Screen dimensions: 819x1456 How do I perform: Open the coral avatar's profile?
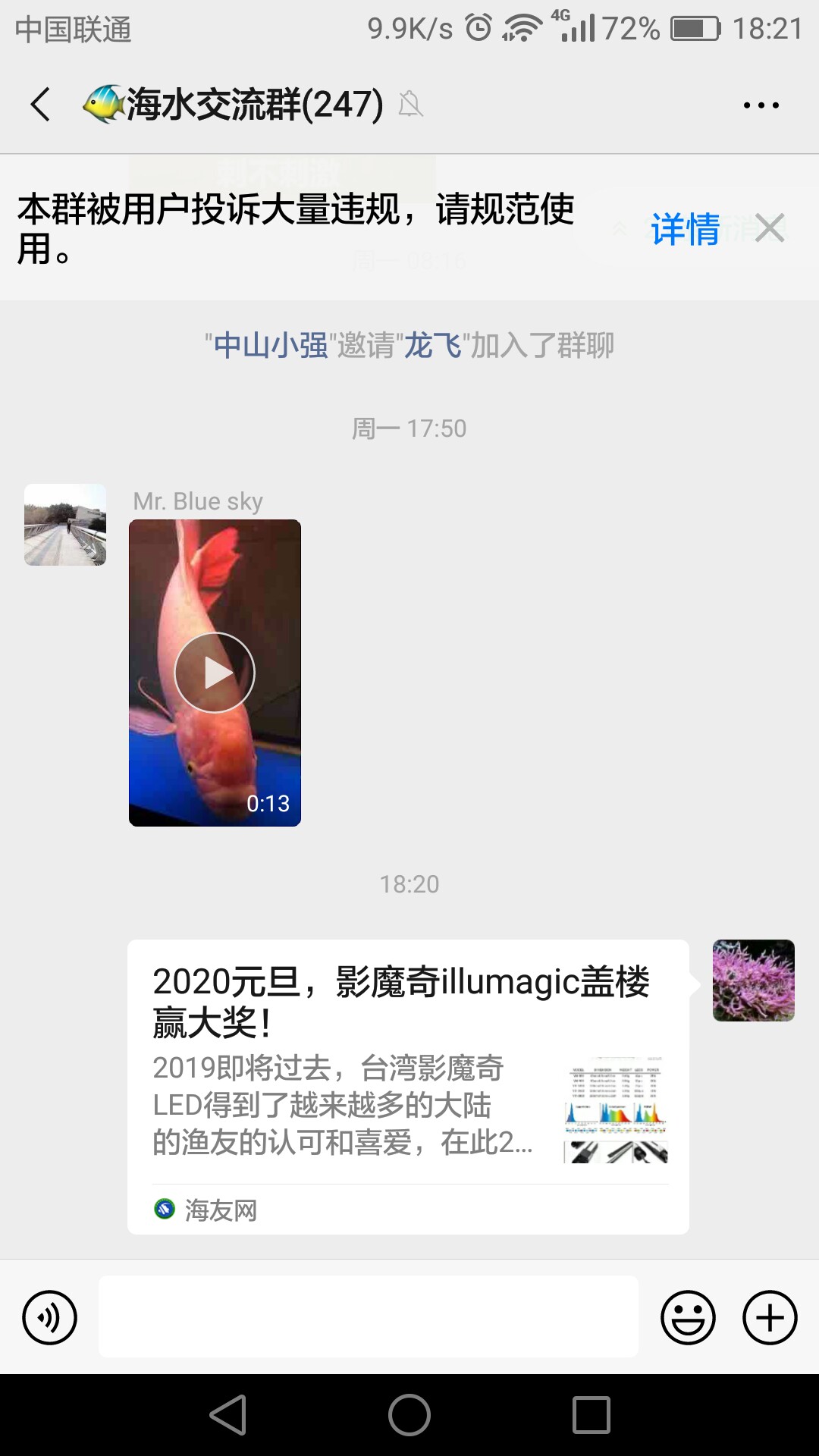(x=753, y=981)
